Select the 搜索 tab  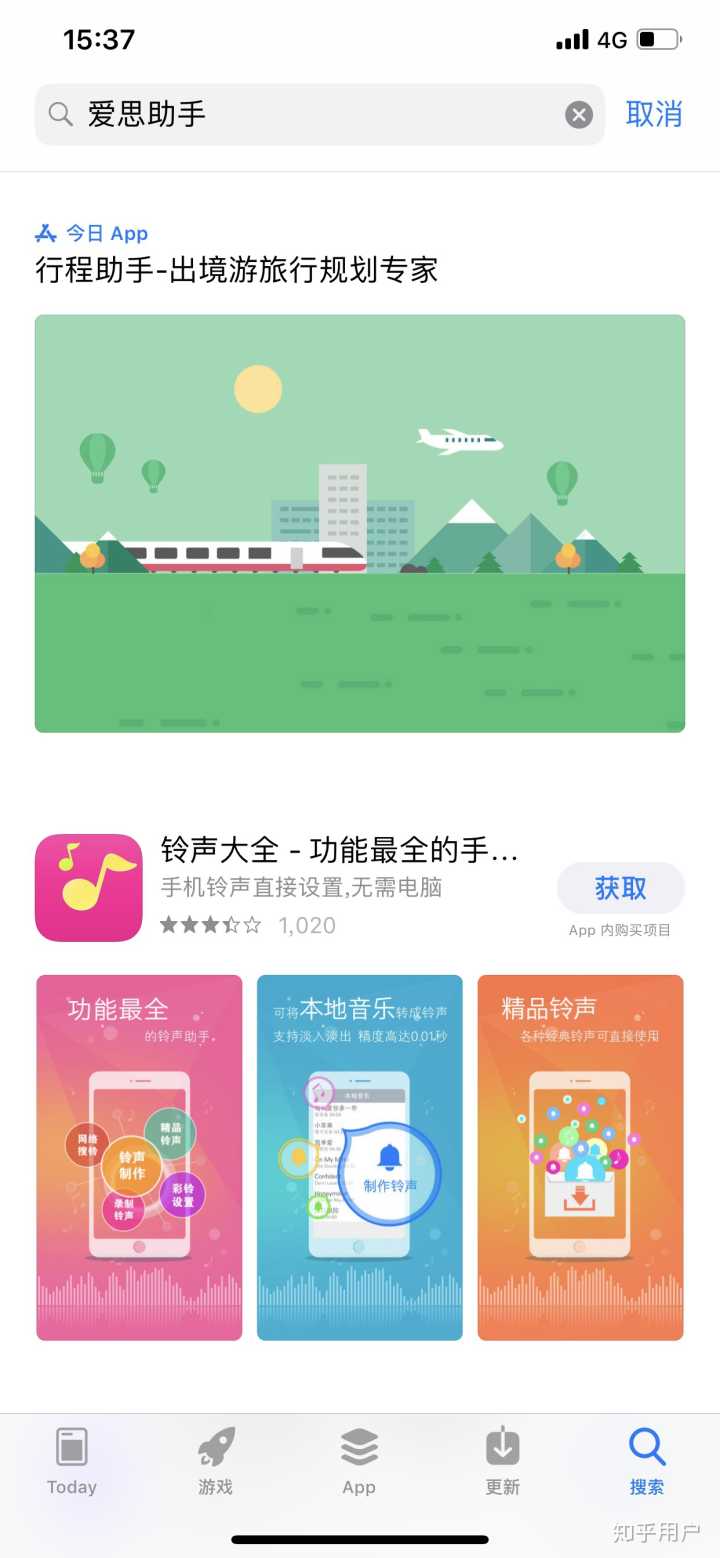646,1461
